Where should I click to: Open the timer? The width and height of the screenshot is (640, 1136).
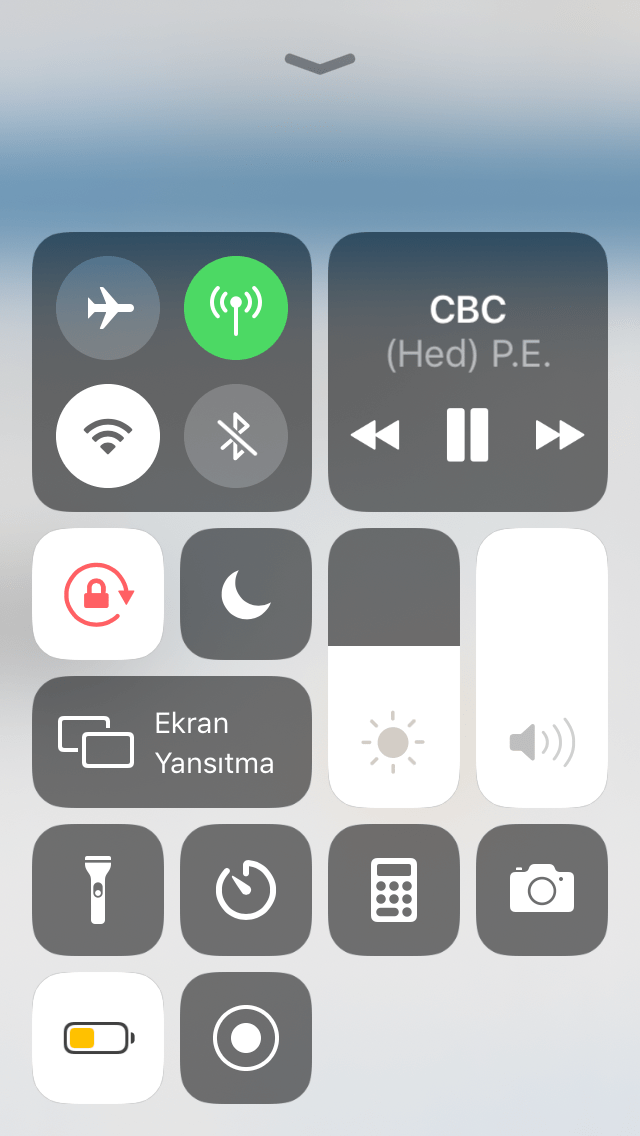(x=246, y=890)
